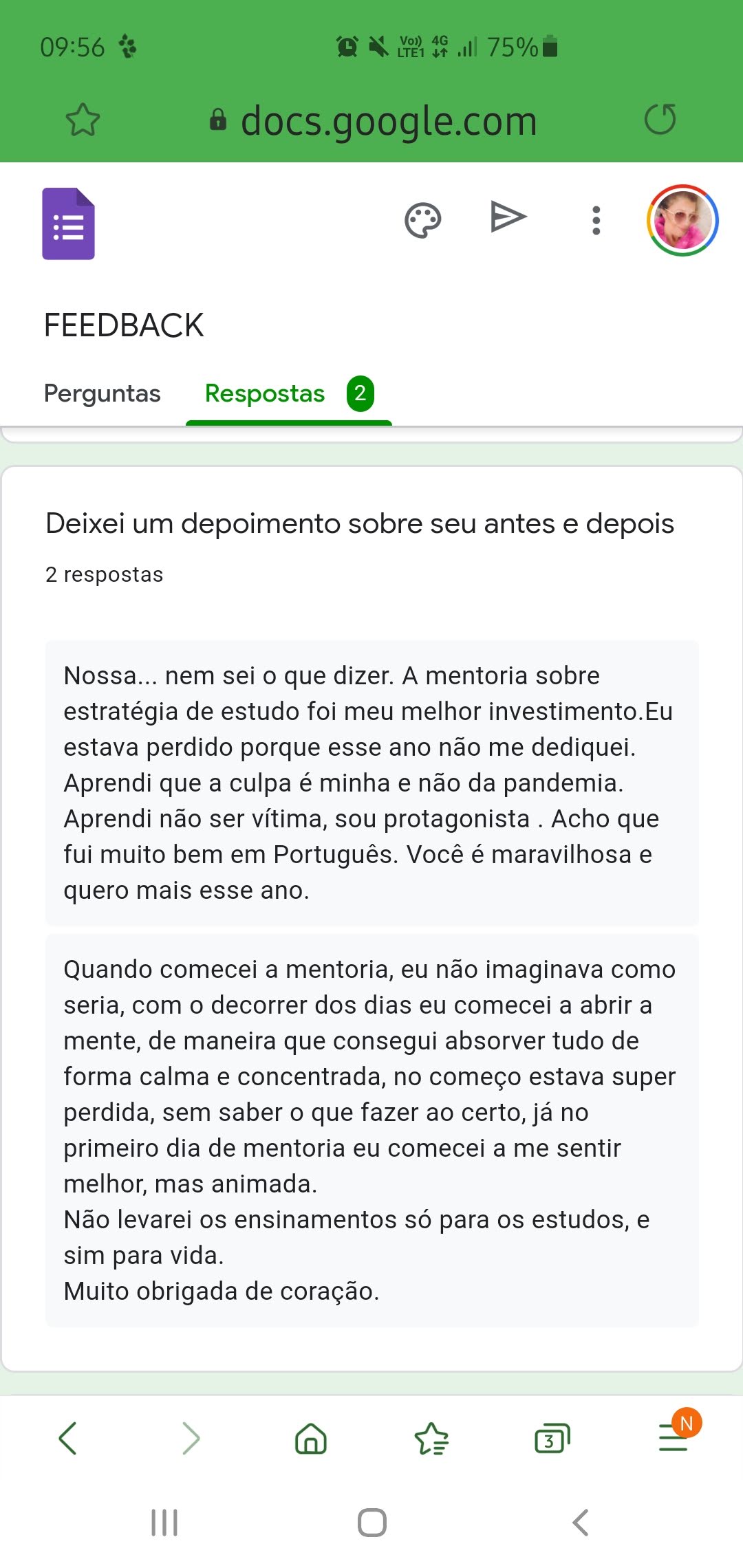Switch to the Perguntas tab
The height and width of the screenshot is (1568, 743).
(102, 393)
